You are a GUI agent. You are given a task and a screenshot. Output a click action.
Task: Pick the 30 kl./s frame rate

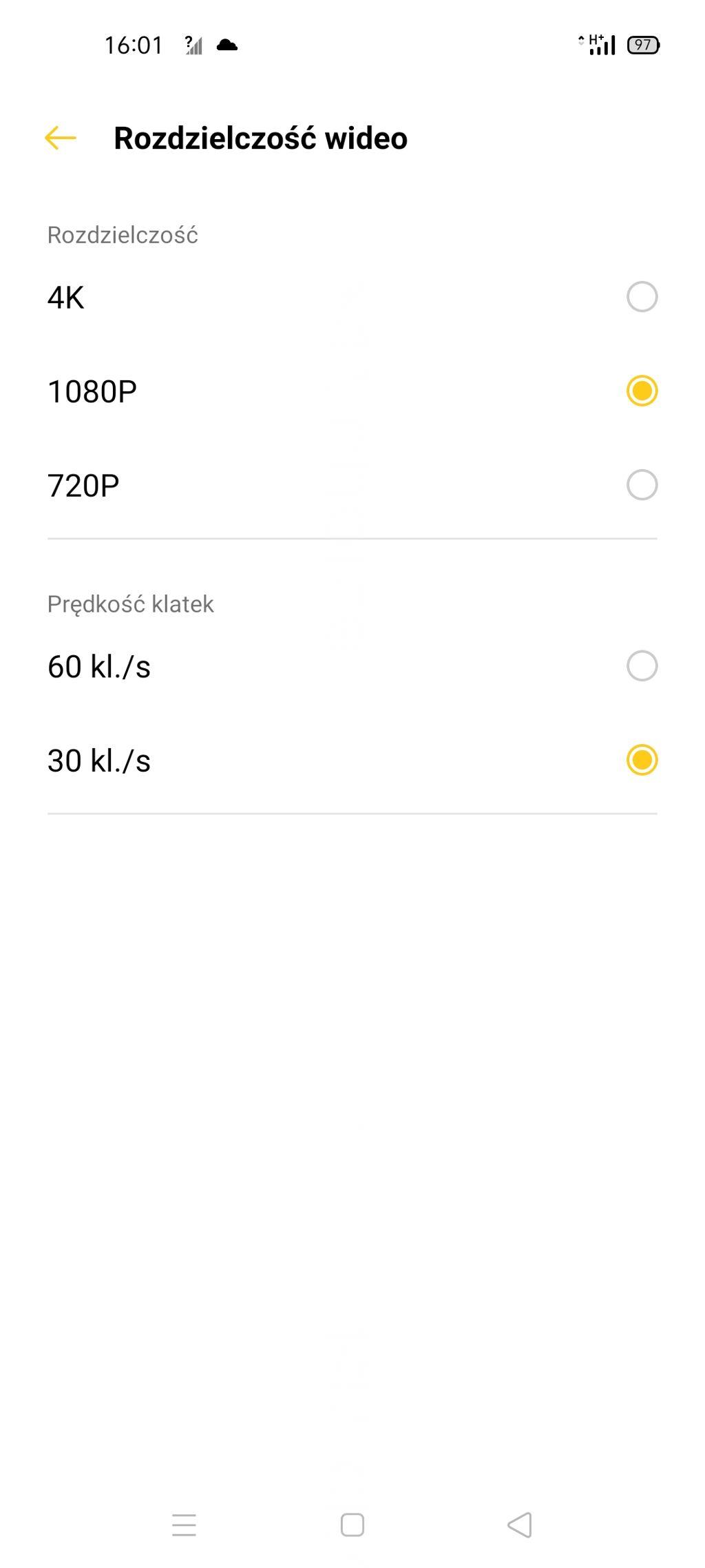click(x=641, y=761)
